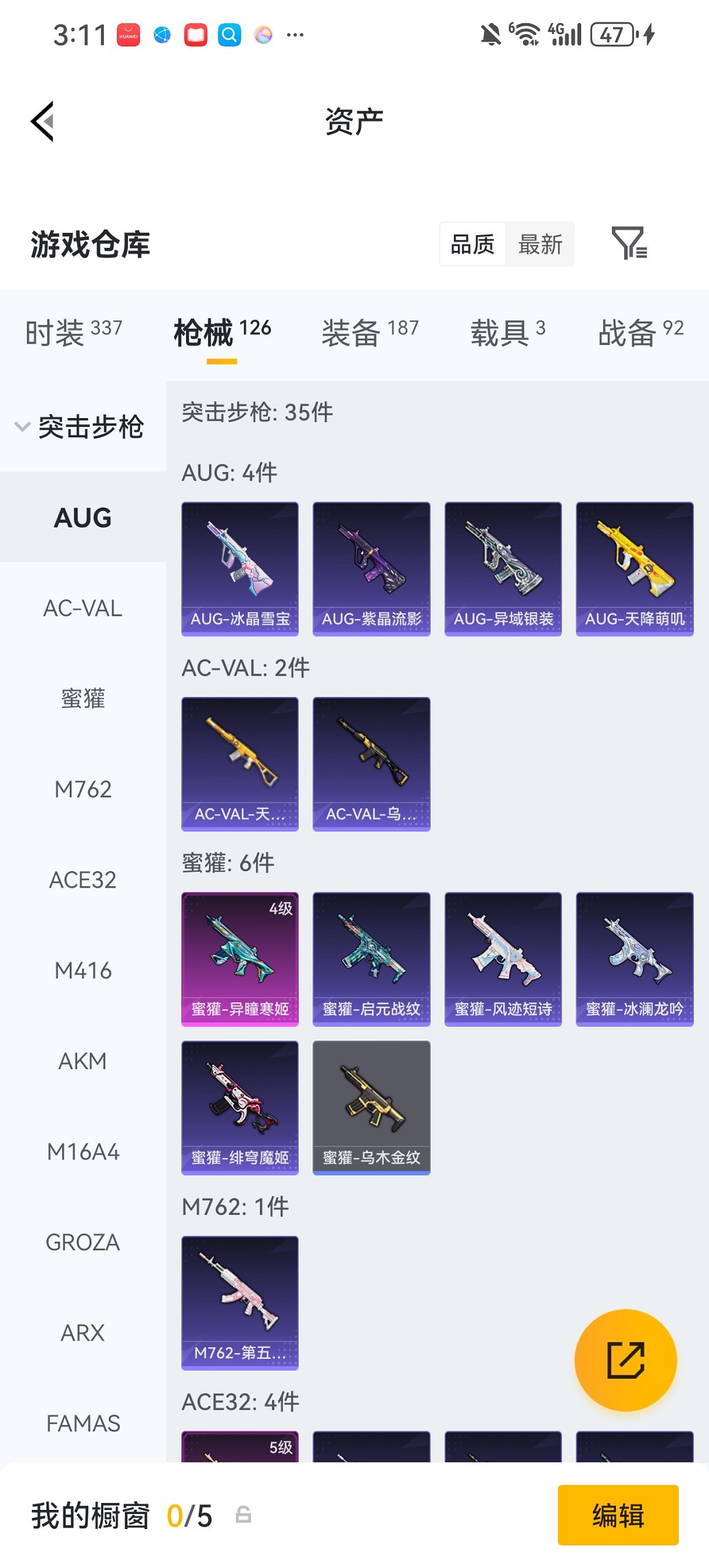Sort warehouse by 最新
The width and height of the screenshot is (709, 1568).
click(x=539, y=245)
